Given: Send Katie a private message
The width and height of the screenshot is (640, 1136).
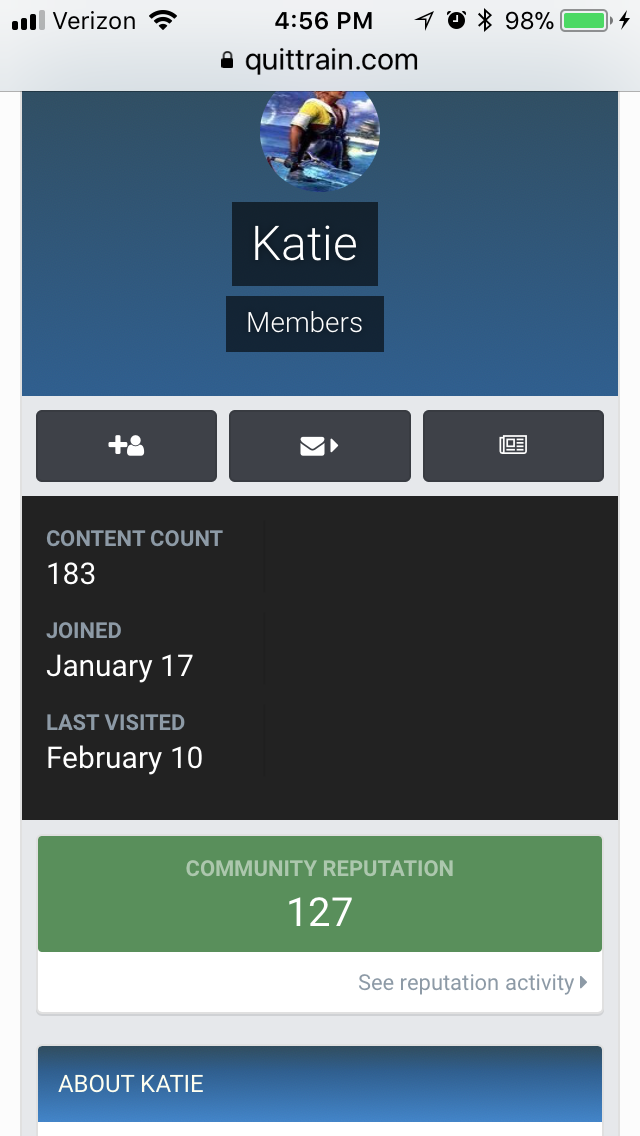Looking at the screenshot, I should pyautogui.click(x=320, y=446).
